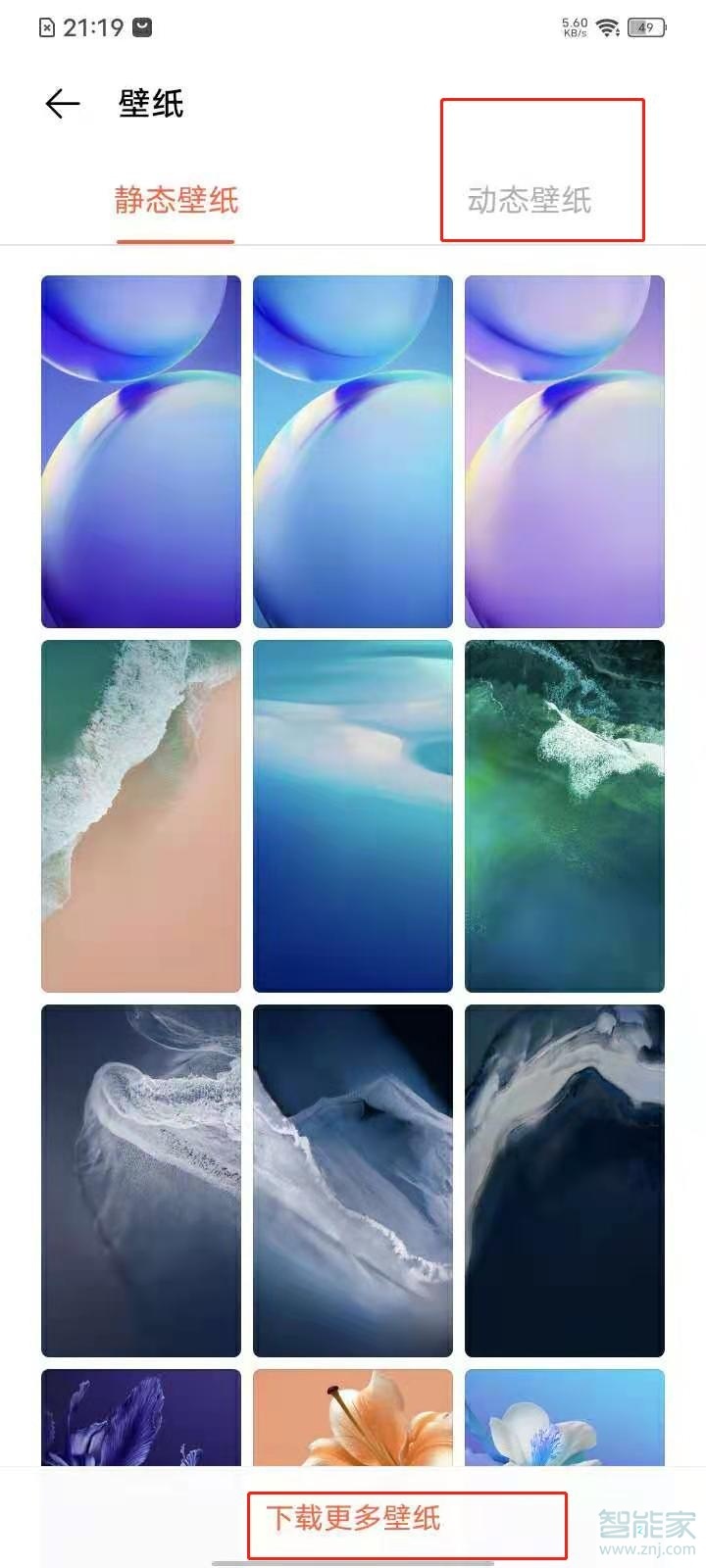Select the 静态壁纸 tab

(176, 200)
